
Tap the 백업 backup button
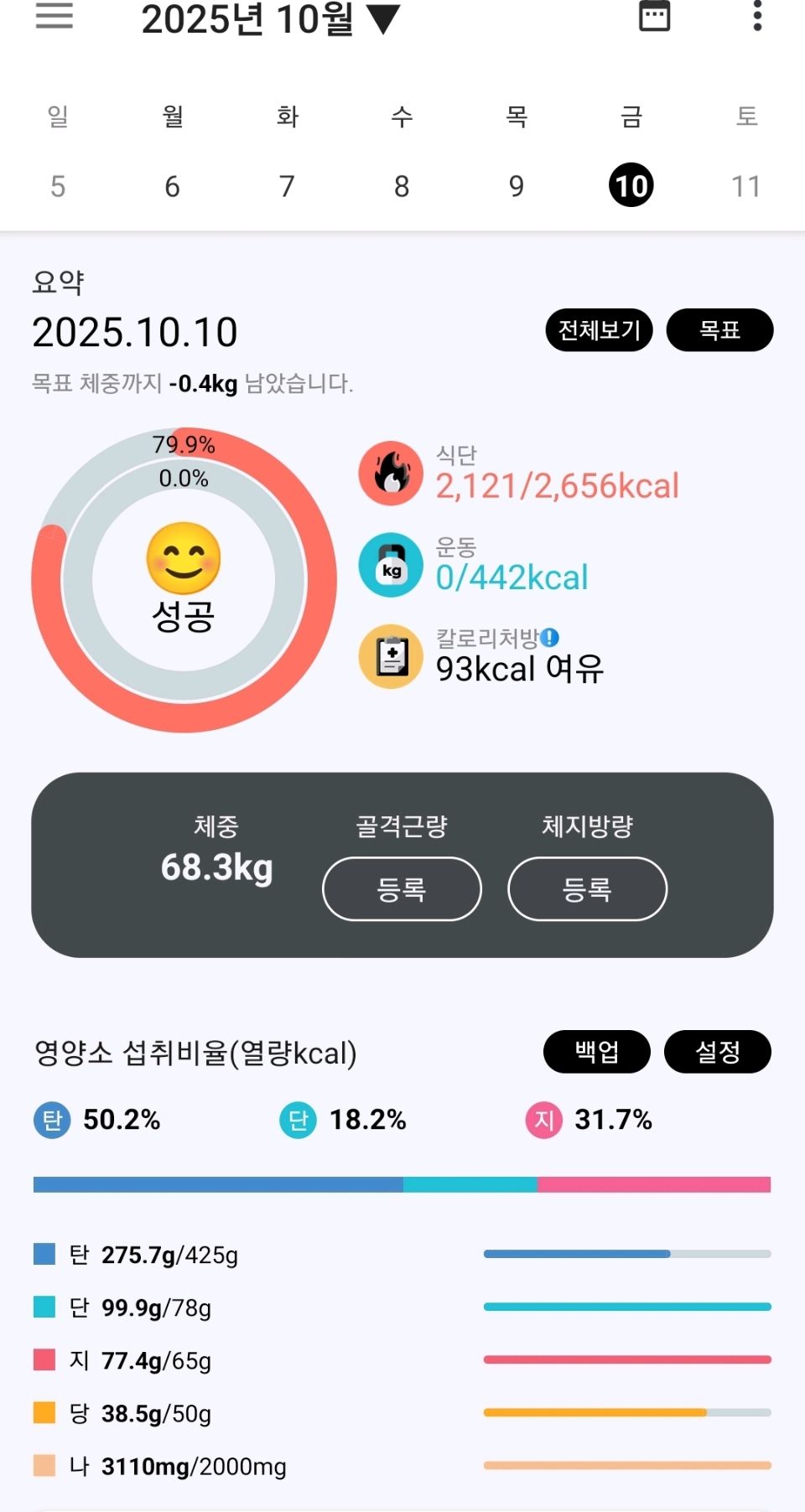596,1051
